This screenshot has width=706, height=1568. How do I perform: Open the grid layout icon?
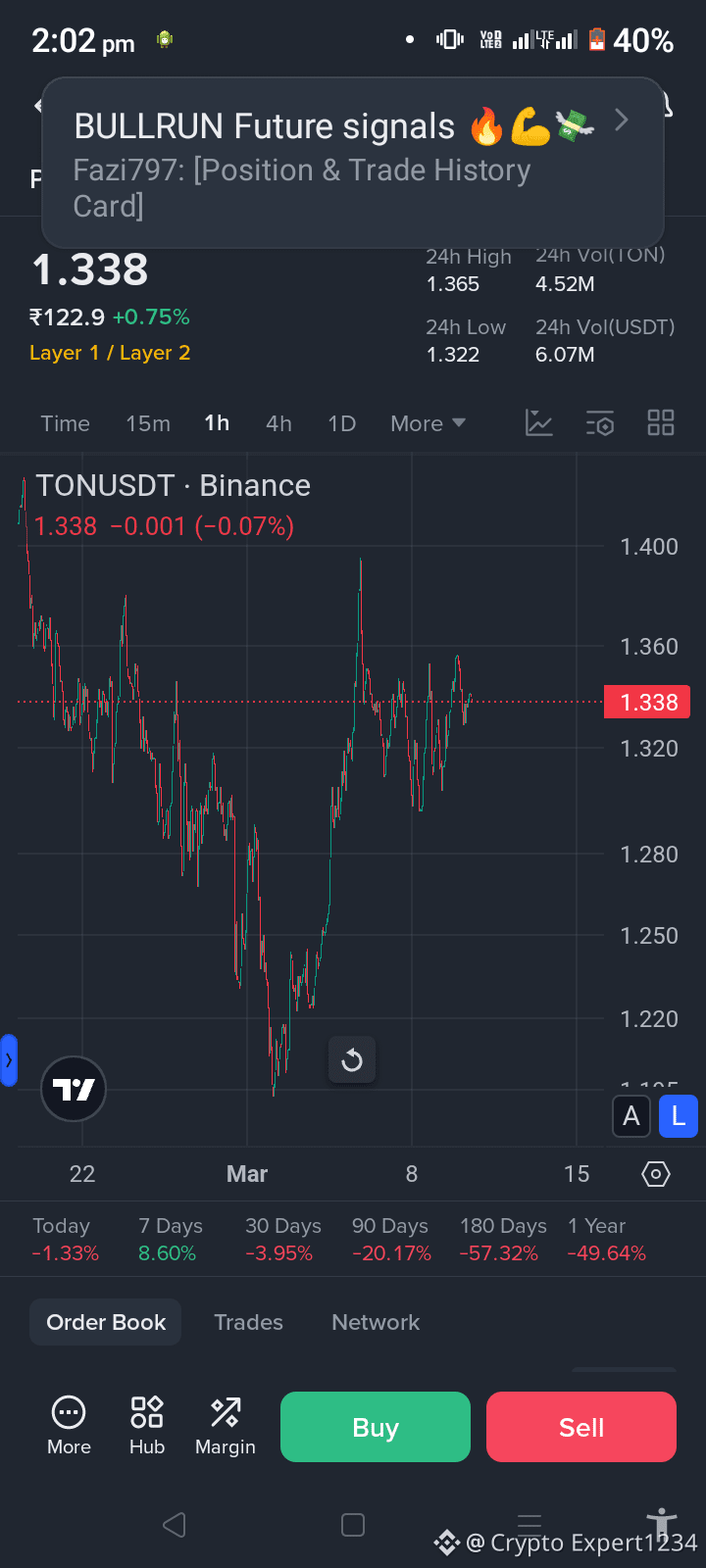(x=661, y=423)
